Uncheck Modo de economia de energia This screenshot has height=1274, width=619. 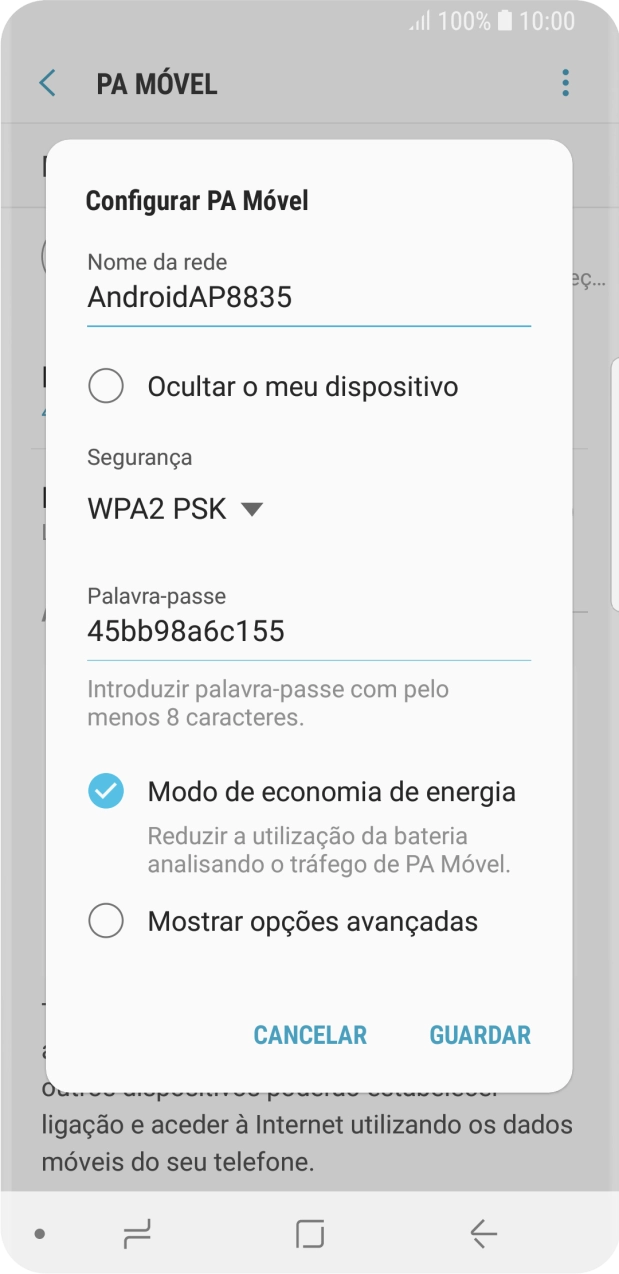(x=106, y=792)
